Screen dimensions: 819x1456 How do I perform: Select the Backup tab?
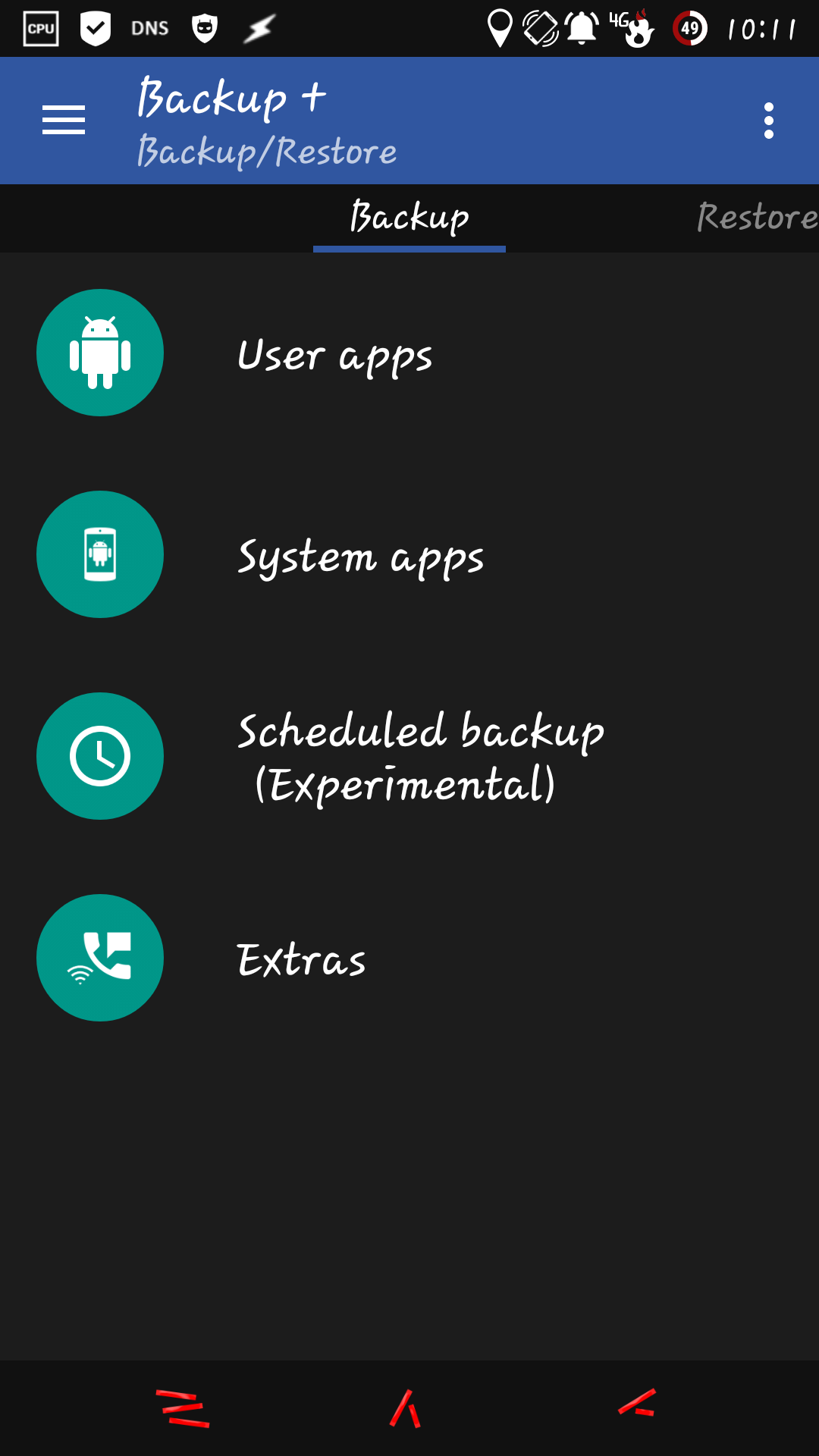pyautogui.click(x=409, y=218)
